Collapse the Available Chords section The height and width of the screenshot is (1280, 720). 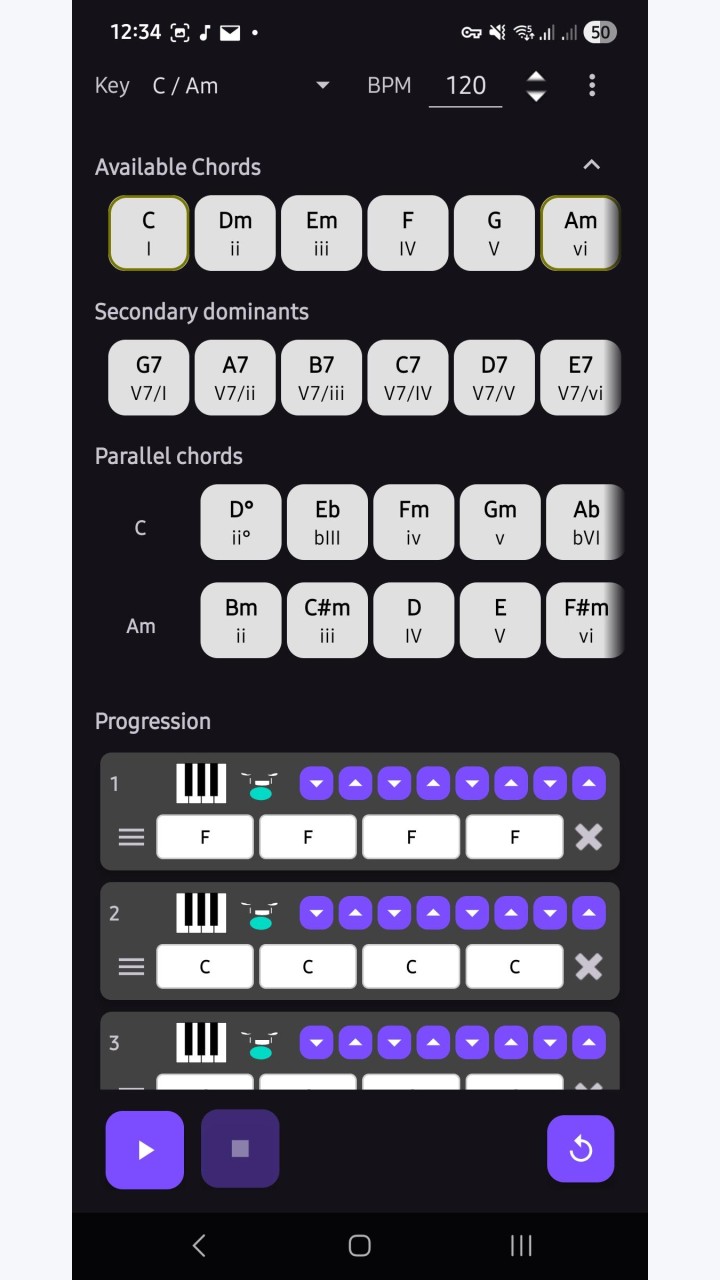click(x=592, y=165)
